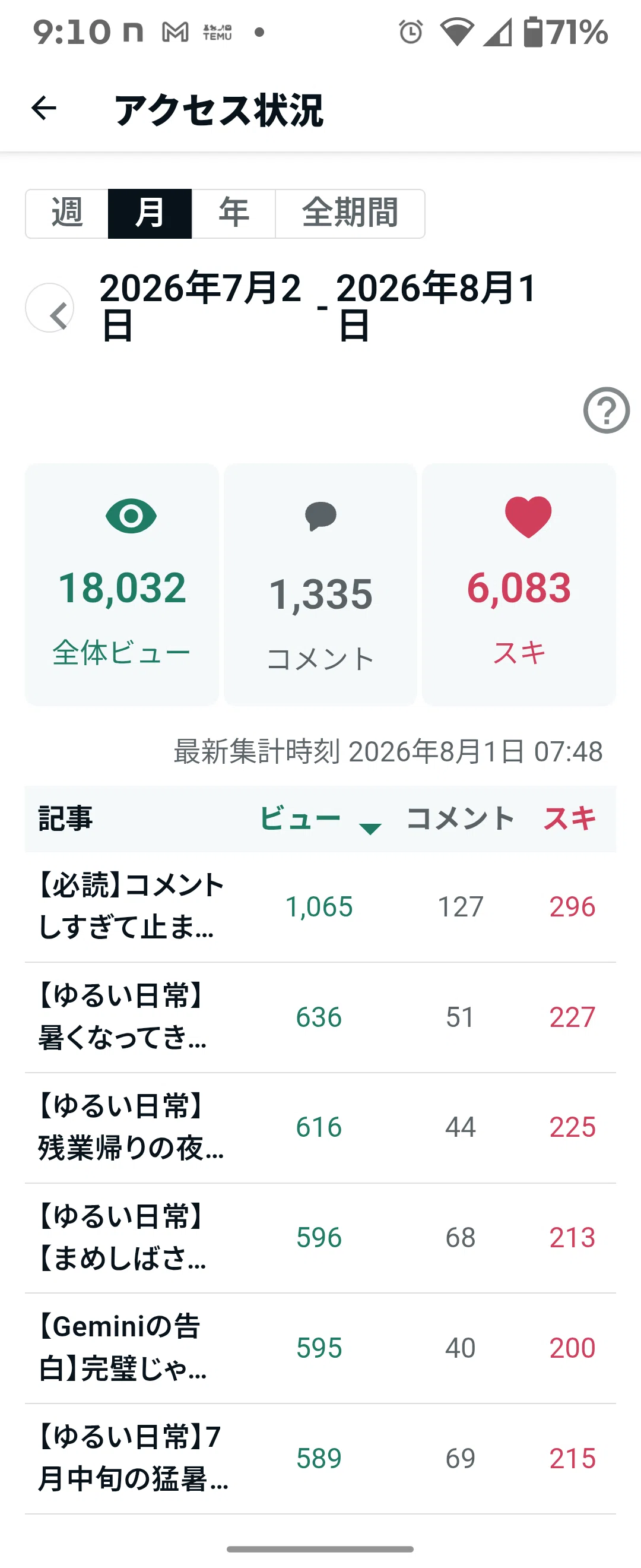Open article 【ゆるい日常】【まめしばさ…

pos(320,1238)
